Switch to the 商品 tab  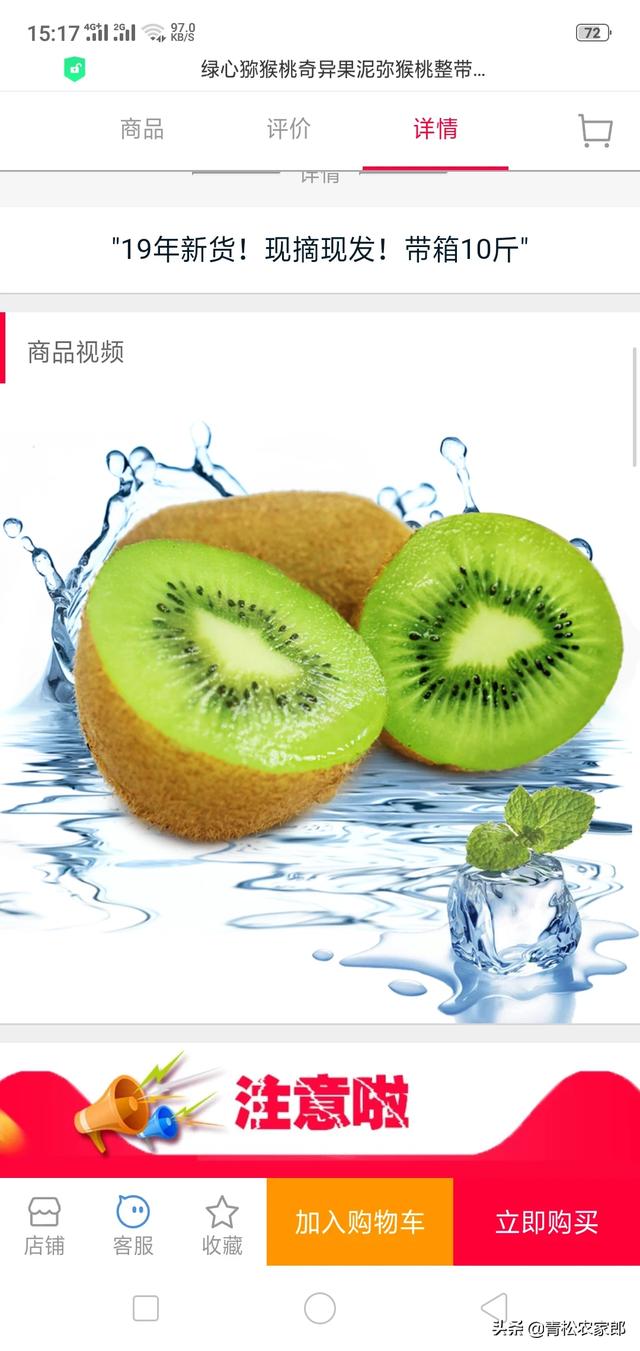142,129
